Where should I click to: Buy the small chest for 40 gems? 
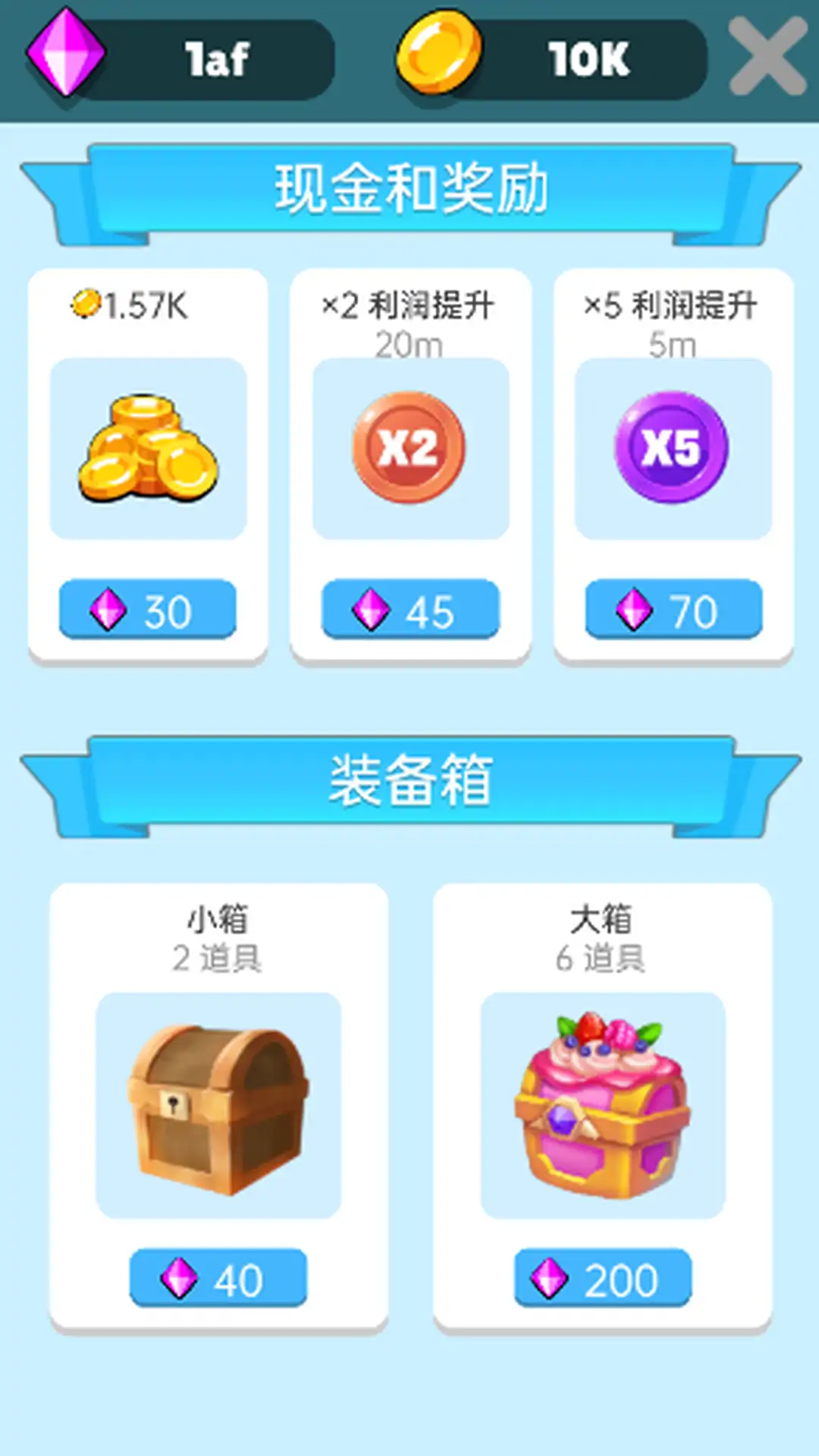pyautogui.click(x=218, y=1279)
